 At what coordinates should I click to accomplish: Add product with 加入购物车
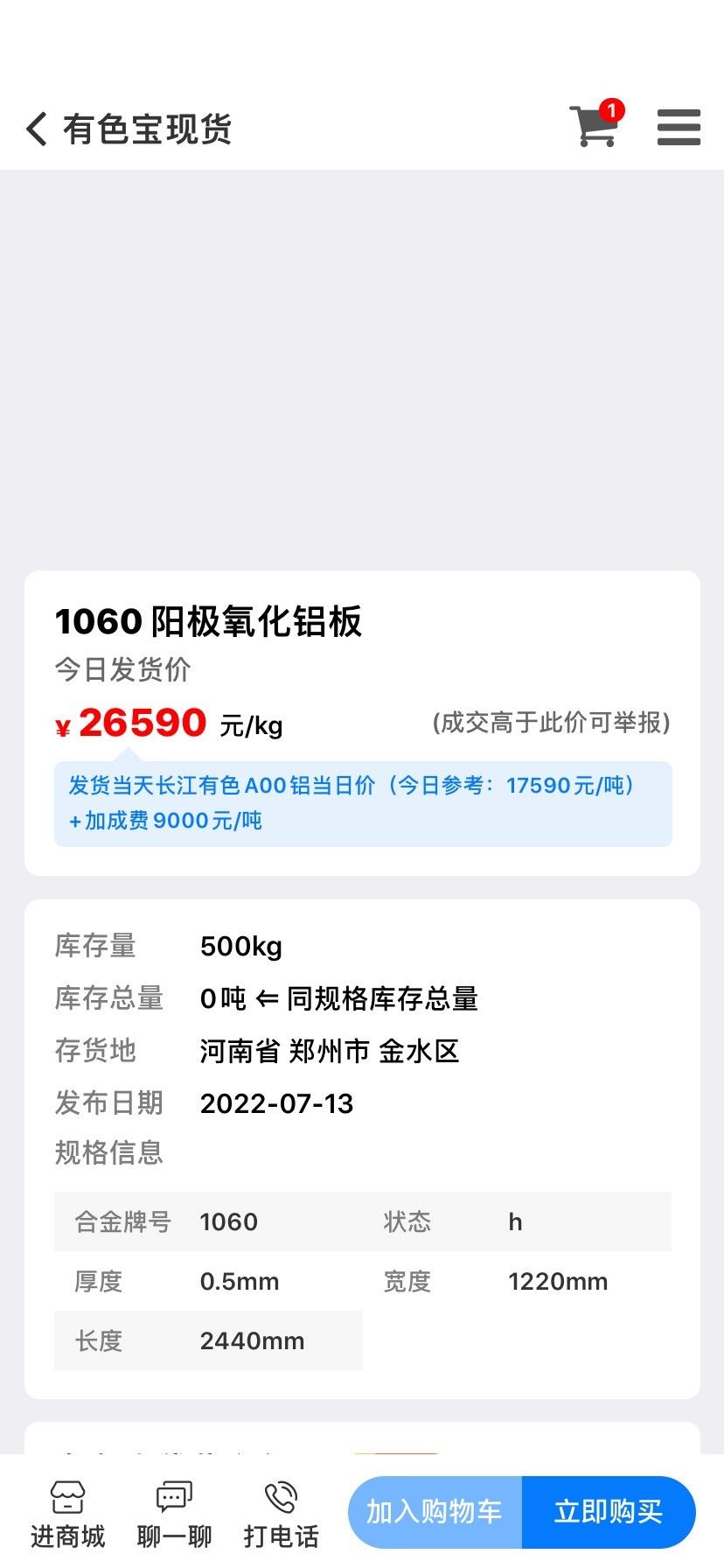(435, 1512)
